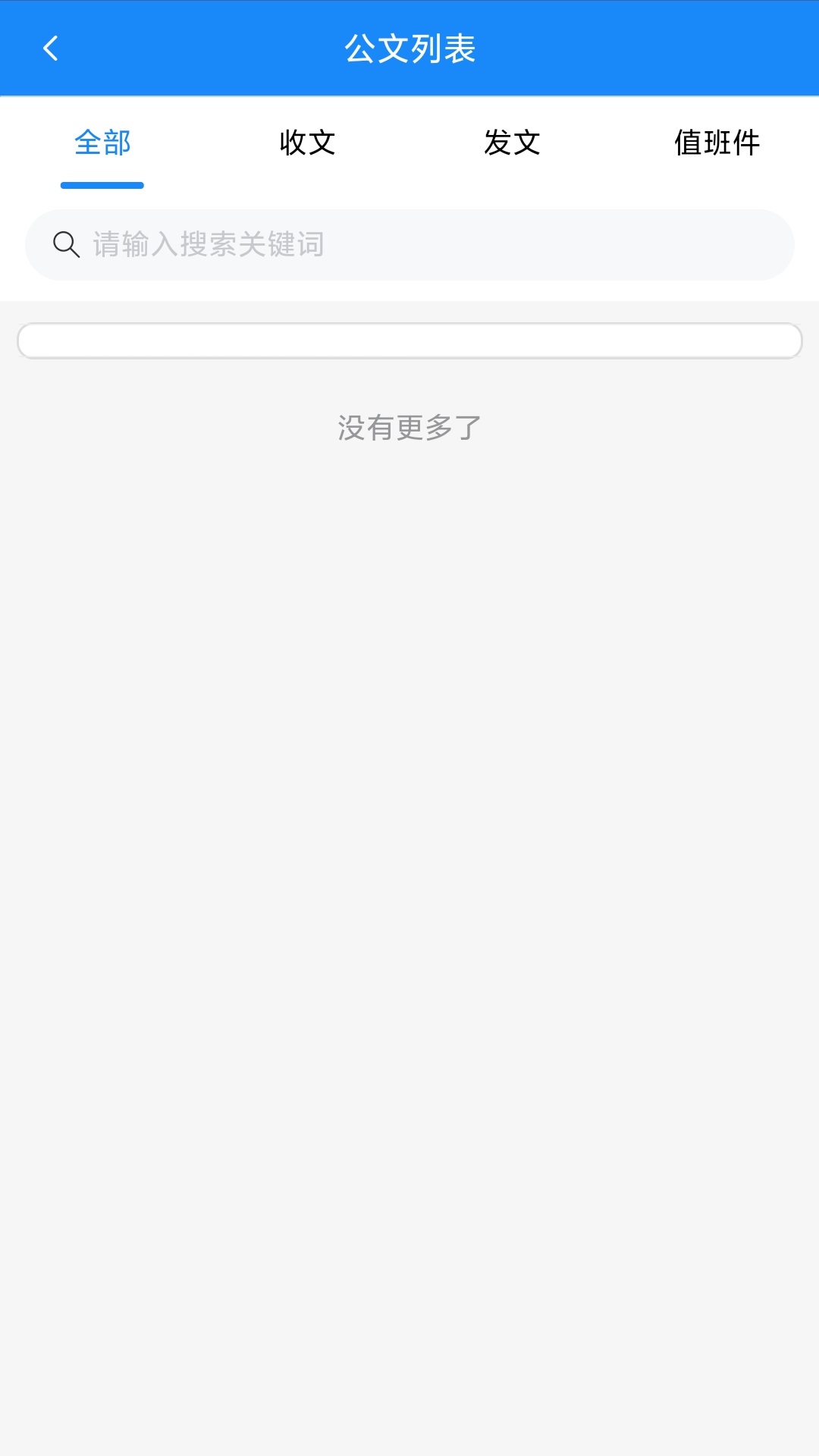Open the 发文 tab
The height and width of the screenshot is (1456, 819).
point(512,143)
